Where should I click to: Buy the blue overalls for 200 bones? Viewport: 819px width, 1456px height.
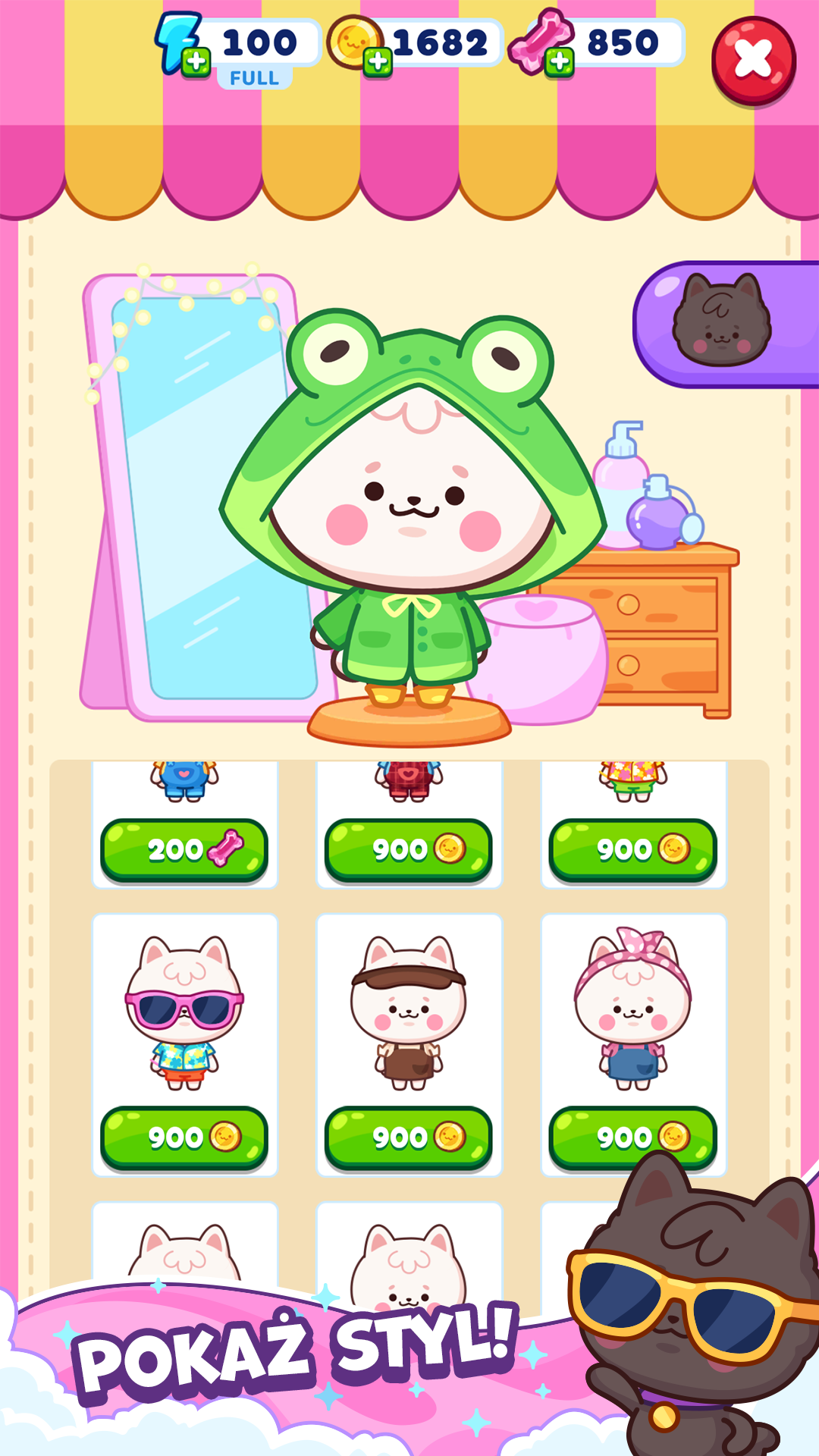click(x=184, y=849)
